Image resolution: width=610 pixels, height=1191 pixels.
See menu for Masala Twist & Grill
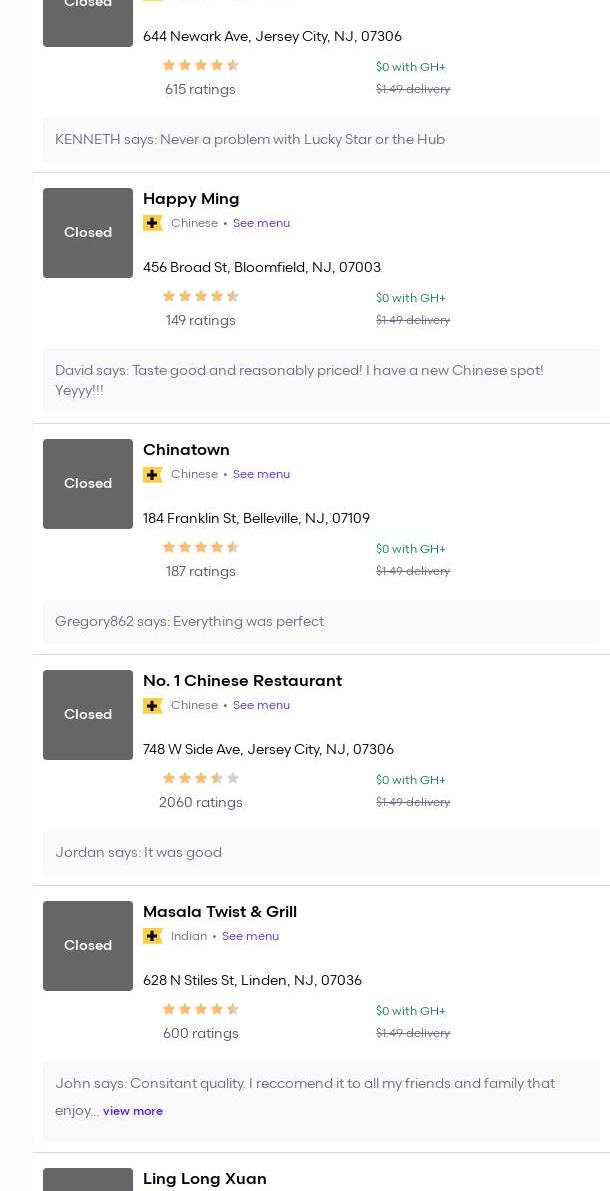[250, 936]
